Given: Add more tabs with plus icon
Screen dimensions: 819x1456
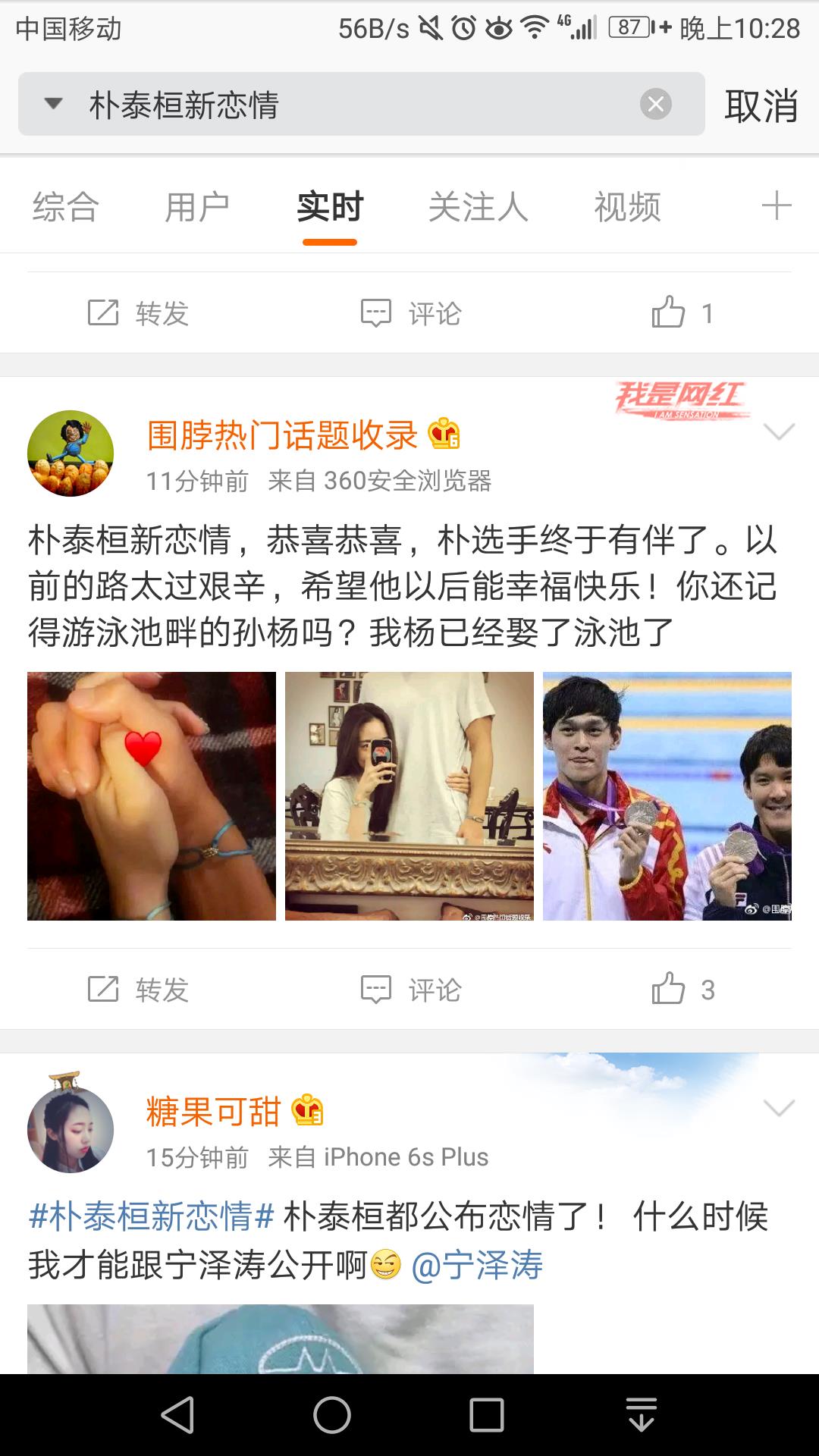Looking at the screenshot, I should click(776, 206).
